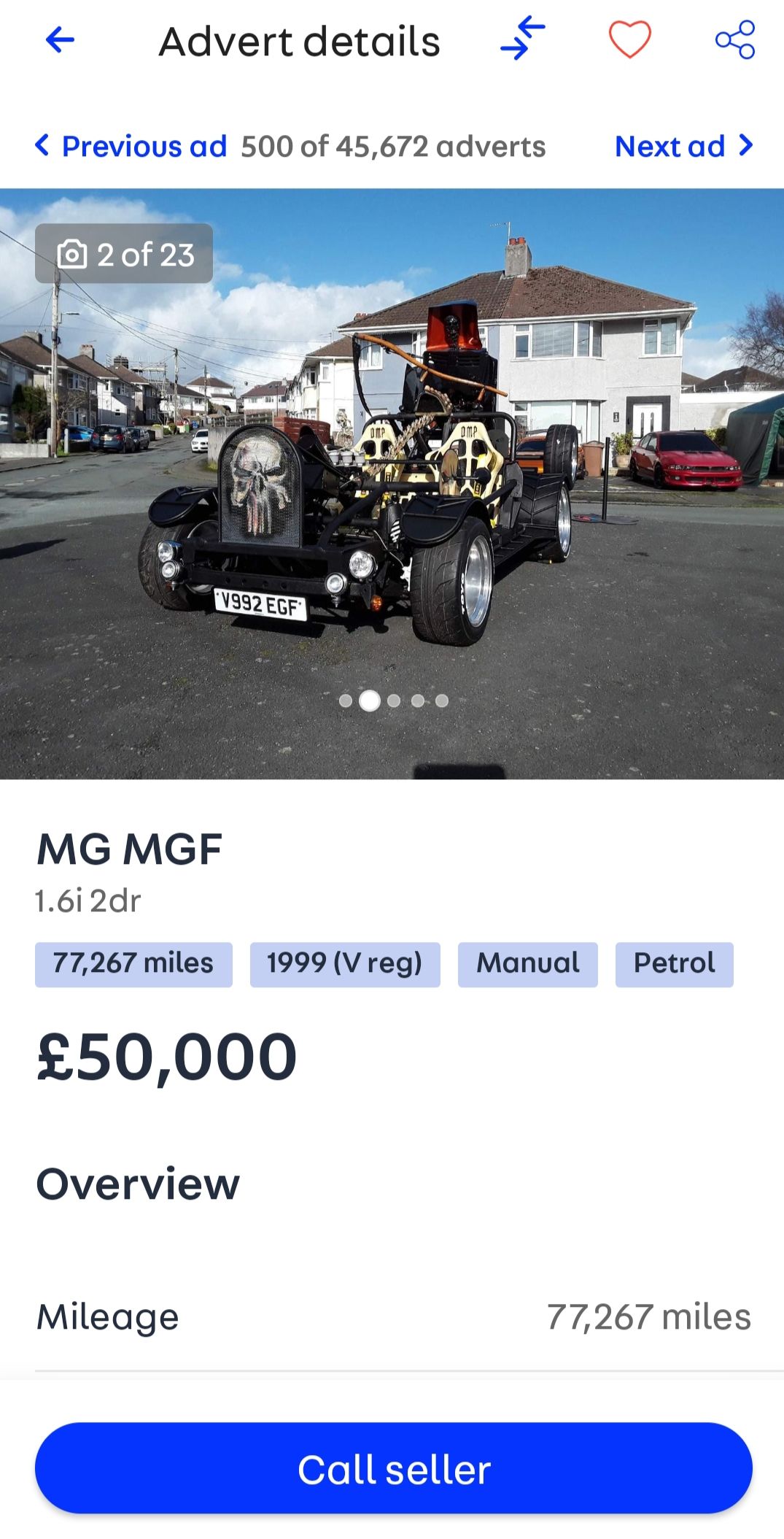Open the compare arrows icon
The image size is (784, 1539).
[523, 39]
